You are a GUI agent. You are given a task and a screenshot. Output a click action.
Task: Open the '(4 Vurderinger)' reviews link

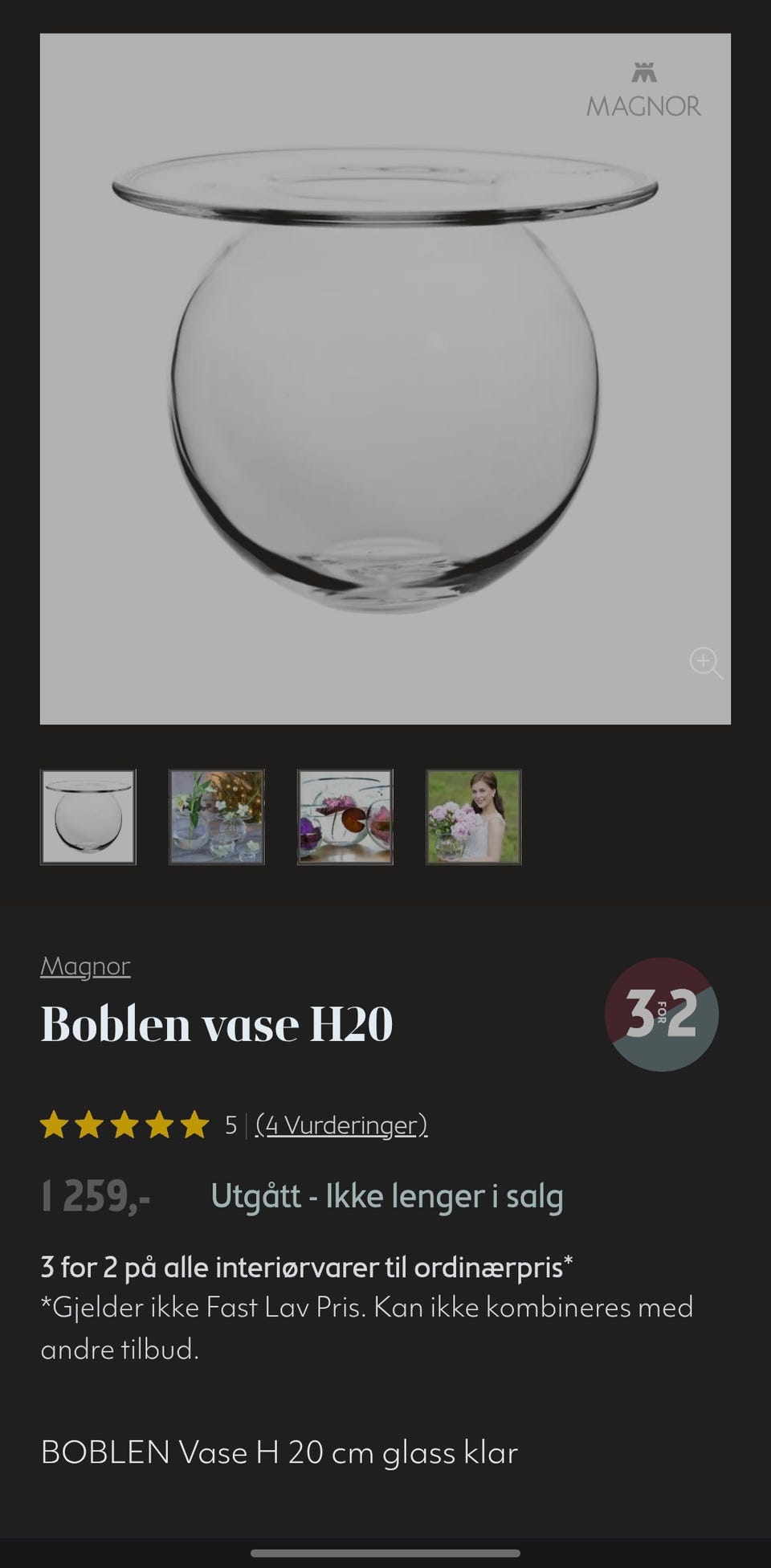(341, 1125)
